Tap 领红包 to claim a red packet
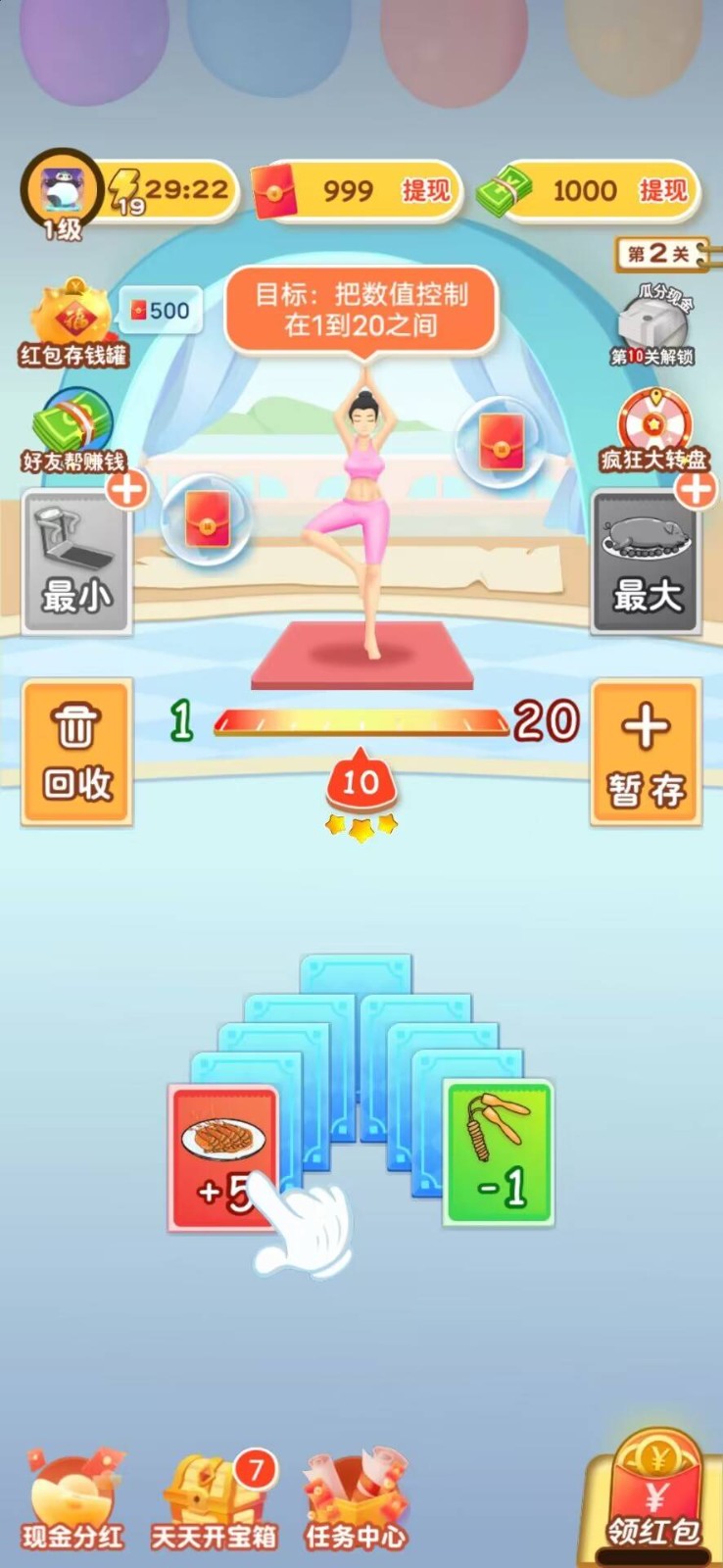Image resolution: width=723 pixels, height=1568 pixels. click(x=653, y=1499)
